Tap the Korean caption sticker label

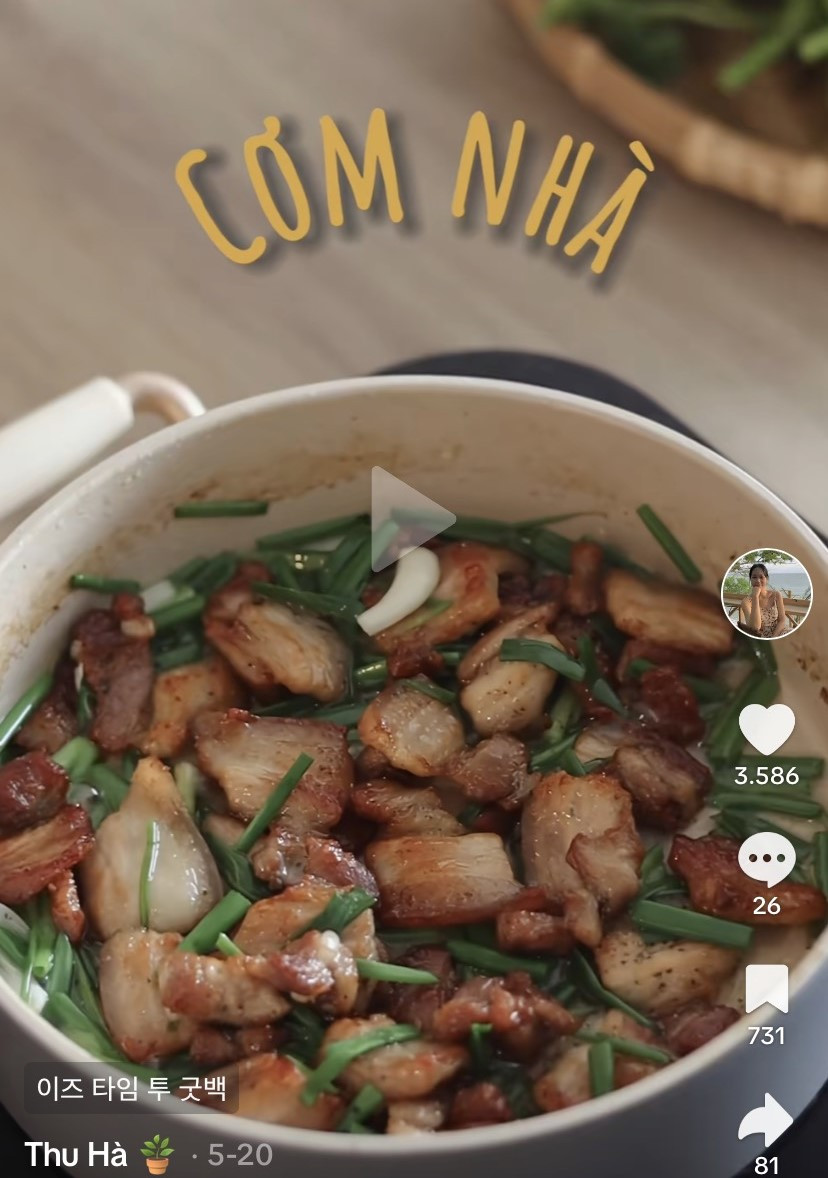coord(130,1088)
